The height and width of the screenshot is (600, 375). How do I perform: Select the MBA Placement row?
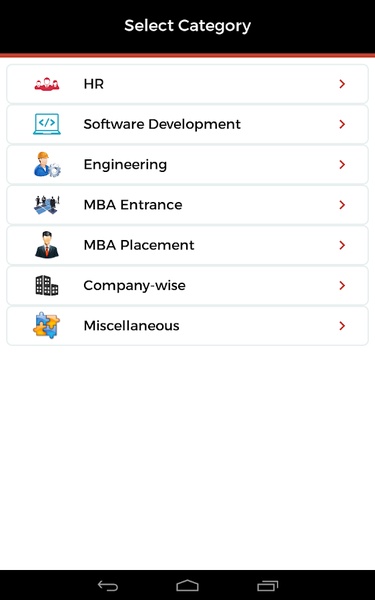(x=188, y=245)
